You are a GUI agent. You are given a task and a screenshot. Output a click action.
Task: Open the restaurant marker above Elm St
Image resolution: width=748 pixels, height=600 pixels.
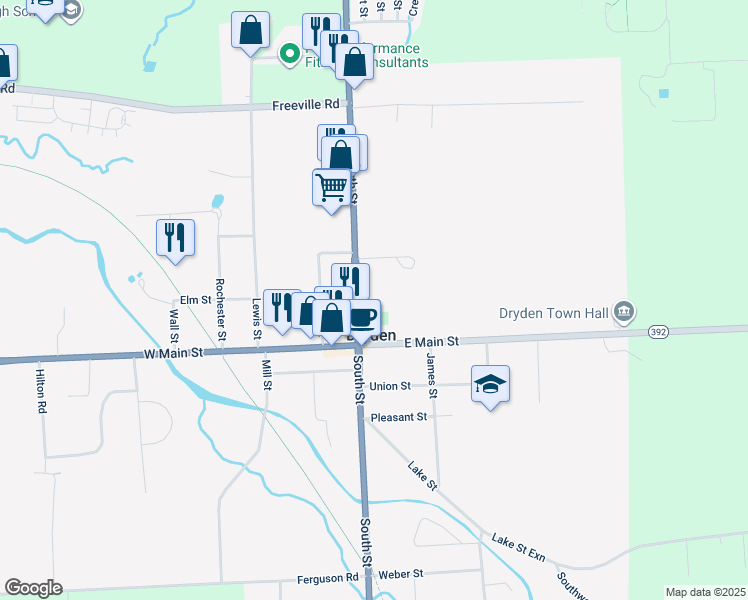[x=176, y=239]
